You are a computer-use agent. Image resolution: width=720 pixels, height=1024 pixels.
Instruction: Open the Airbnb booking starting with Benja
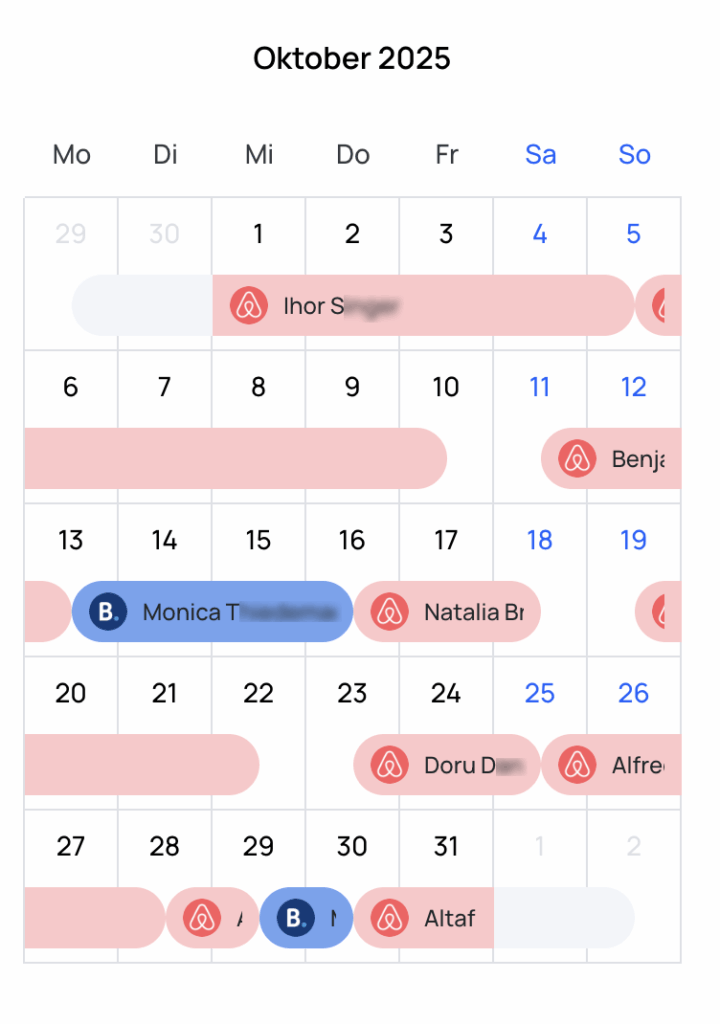(612, 459)
